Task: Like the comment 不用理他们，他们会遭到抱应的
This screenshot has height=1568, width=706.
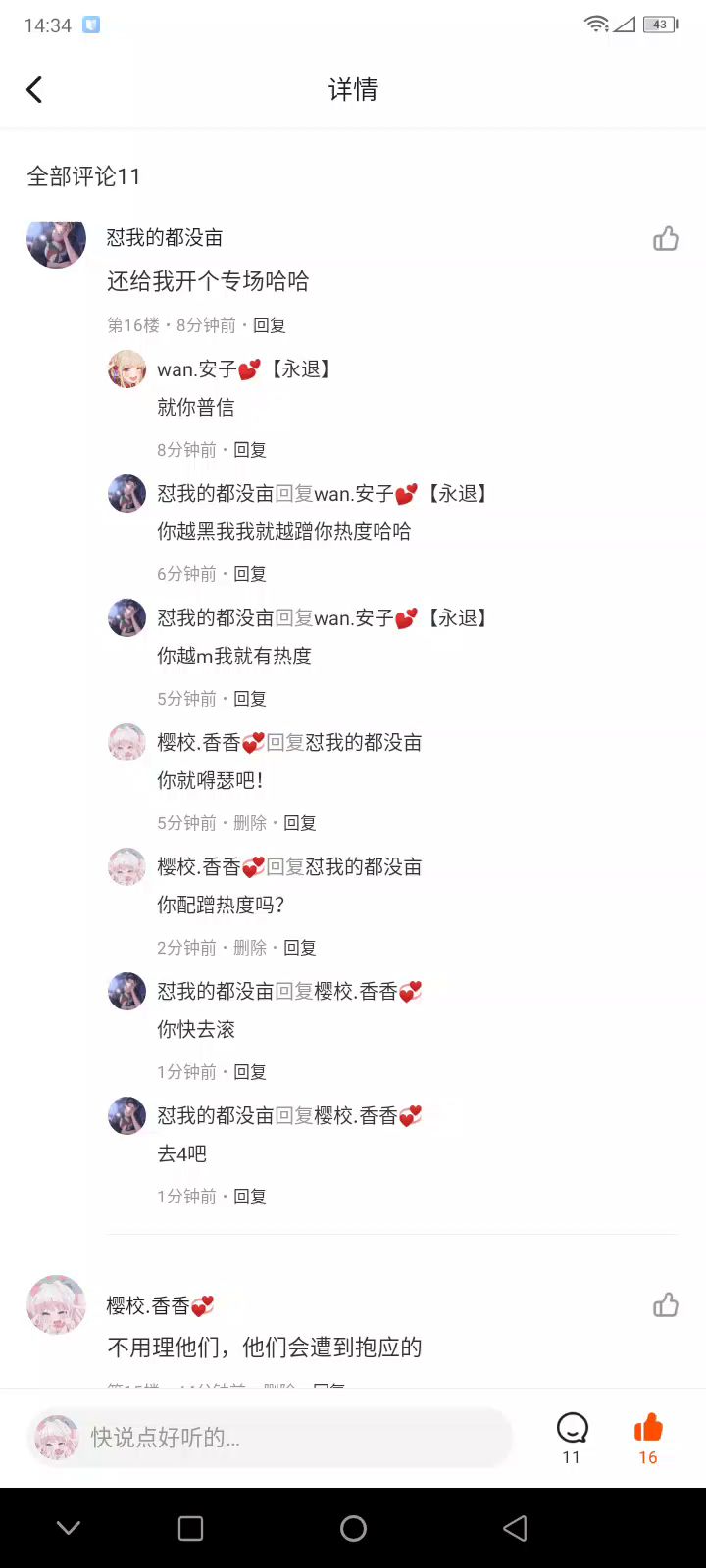Action: (x=666, y=1304)
